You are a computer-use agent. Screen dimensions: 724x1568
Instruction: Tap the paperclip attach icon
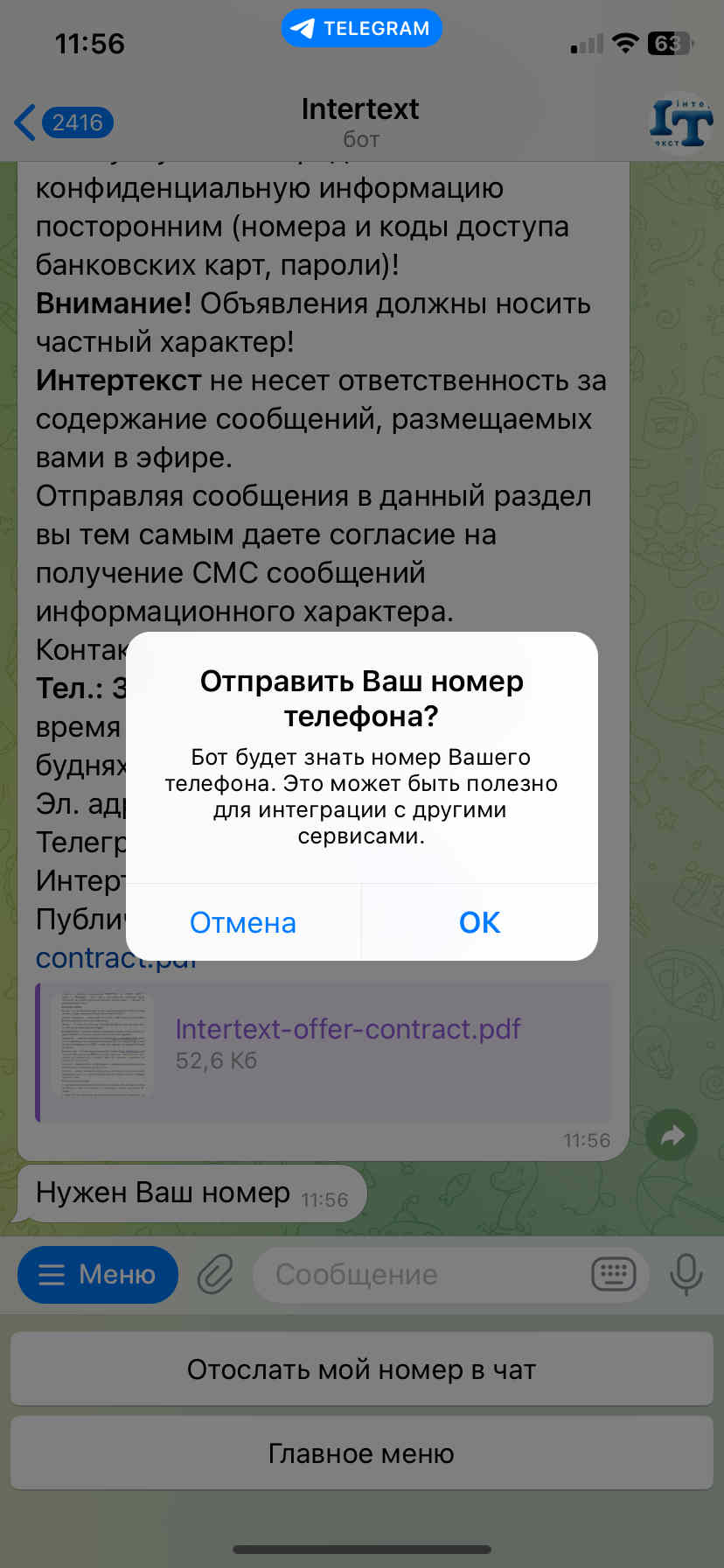[215, 1274]
